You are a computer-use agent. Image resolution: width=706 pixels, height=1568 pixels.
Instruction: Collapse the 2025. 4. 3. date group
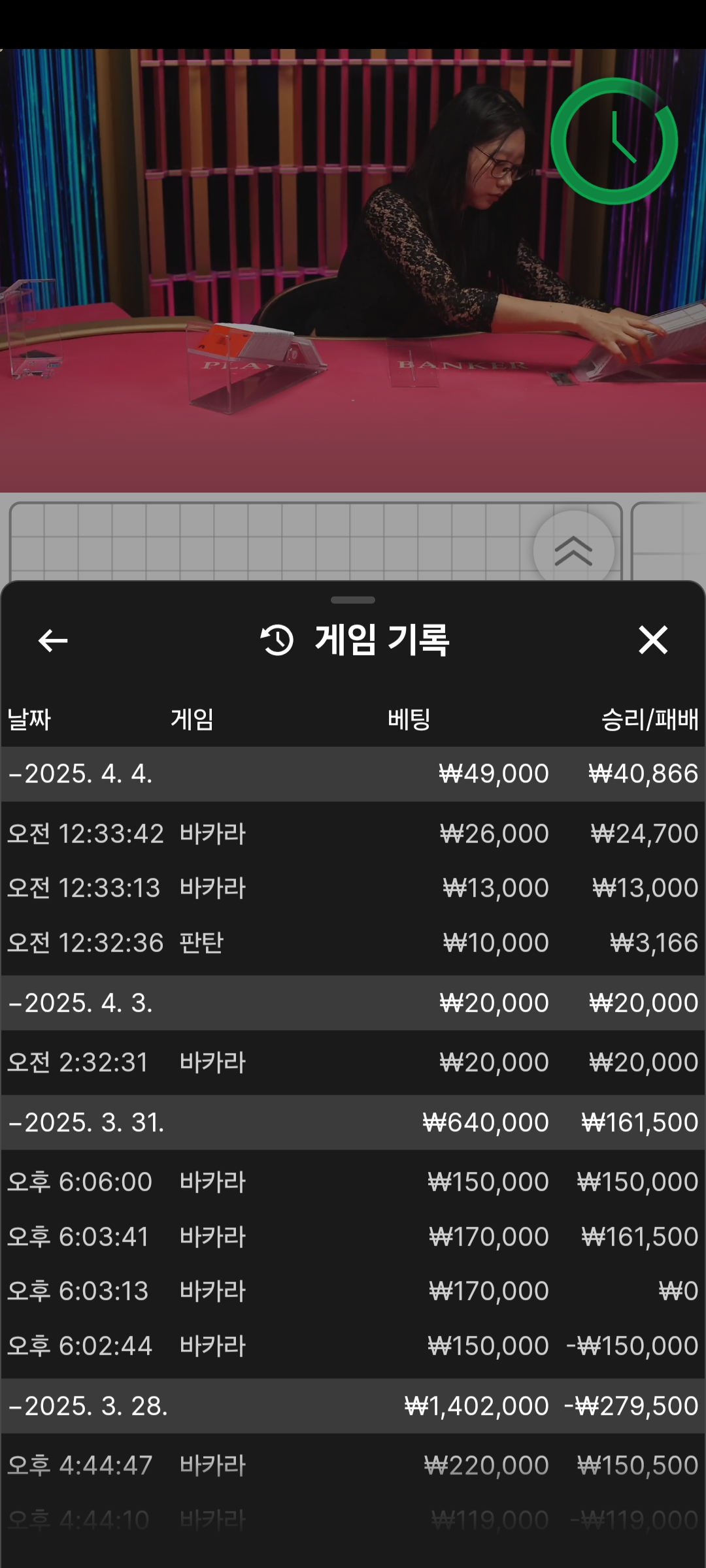click(x=353, y=1003)
